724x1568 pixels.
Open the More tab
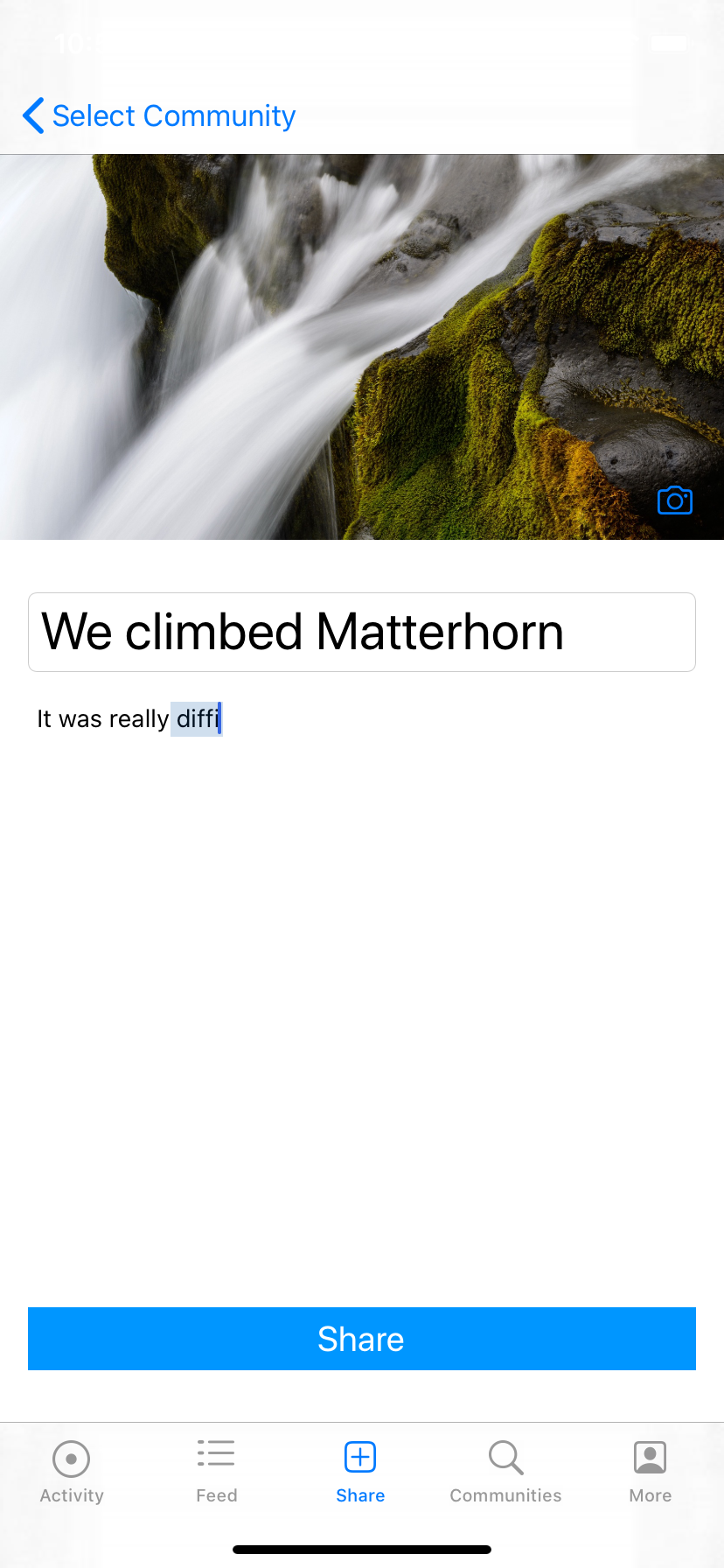tap(650, 1472)
